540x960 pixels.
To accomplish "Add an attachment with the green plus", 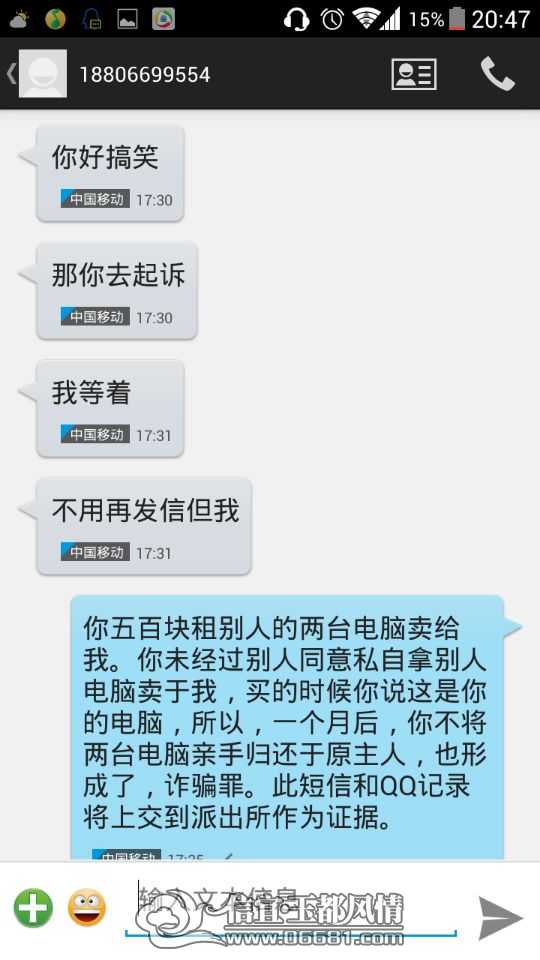I will 33,907.
